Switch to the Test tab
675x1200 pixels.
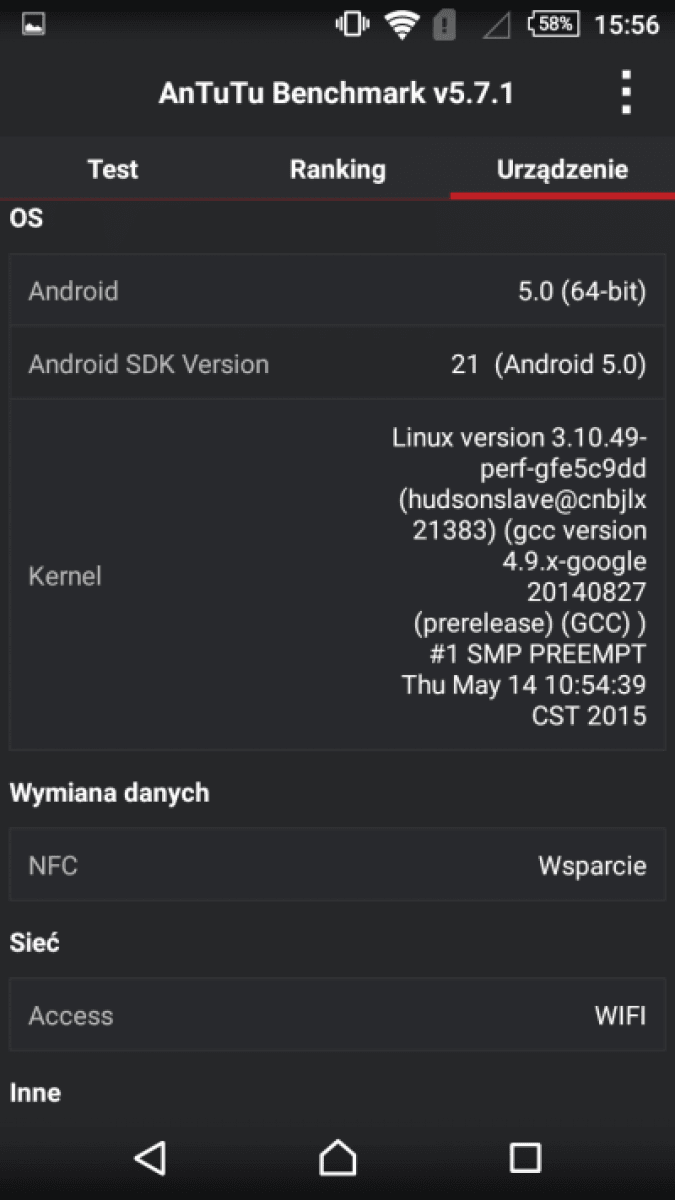point(113,169)
